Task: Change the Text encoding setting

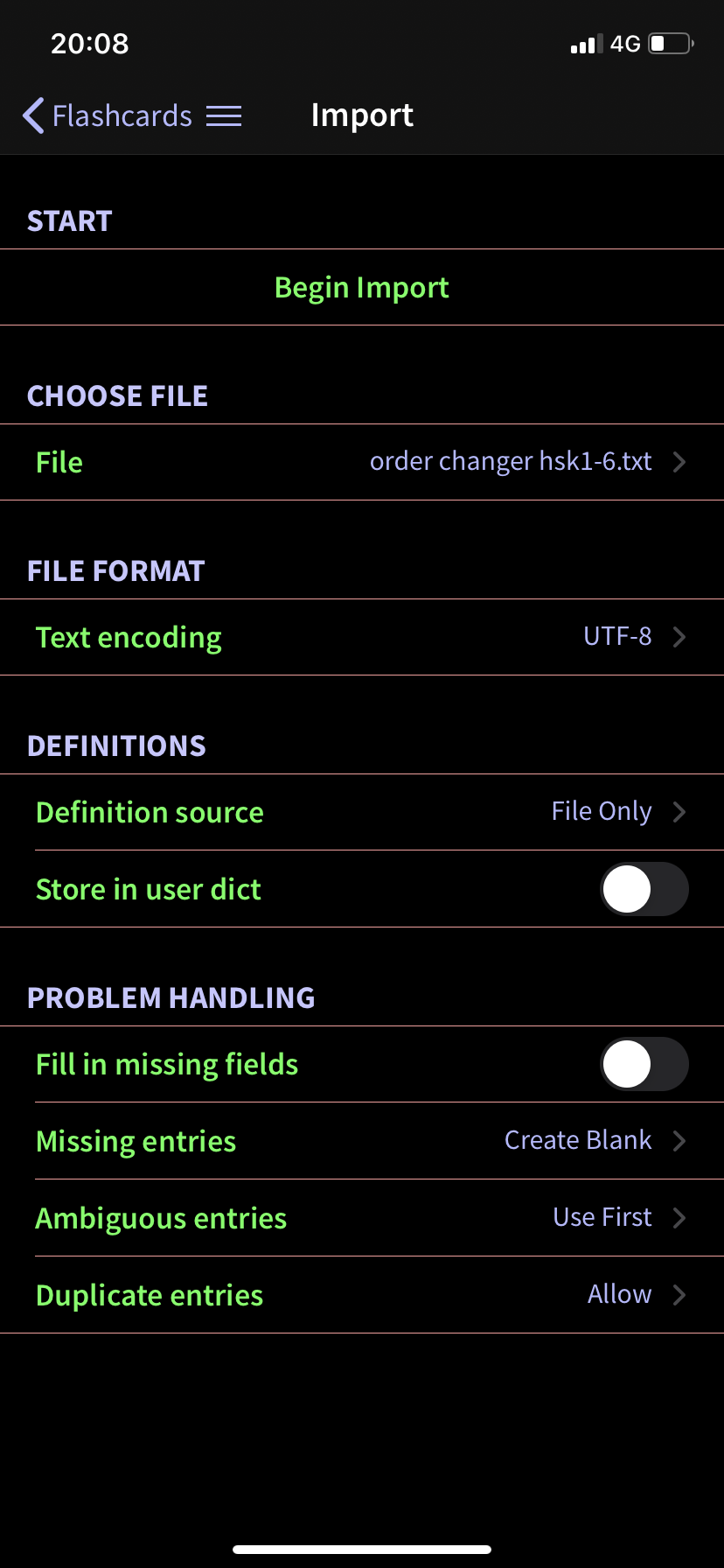Action: [x=362, y=637]
